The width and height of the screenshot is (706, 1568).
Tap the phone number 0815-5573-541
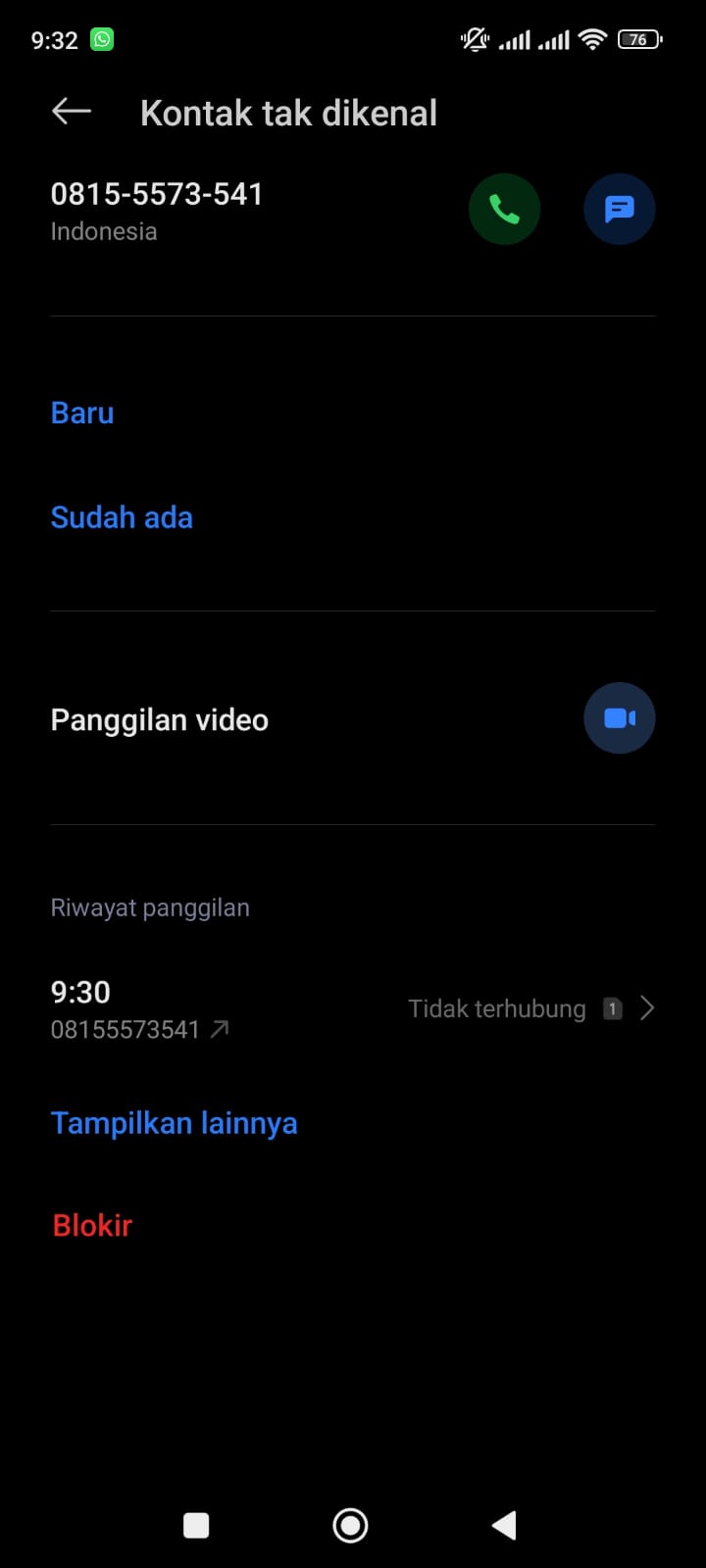tap(157, 193)
